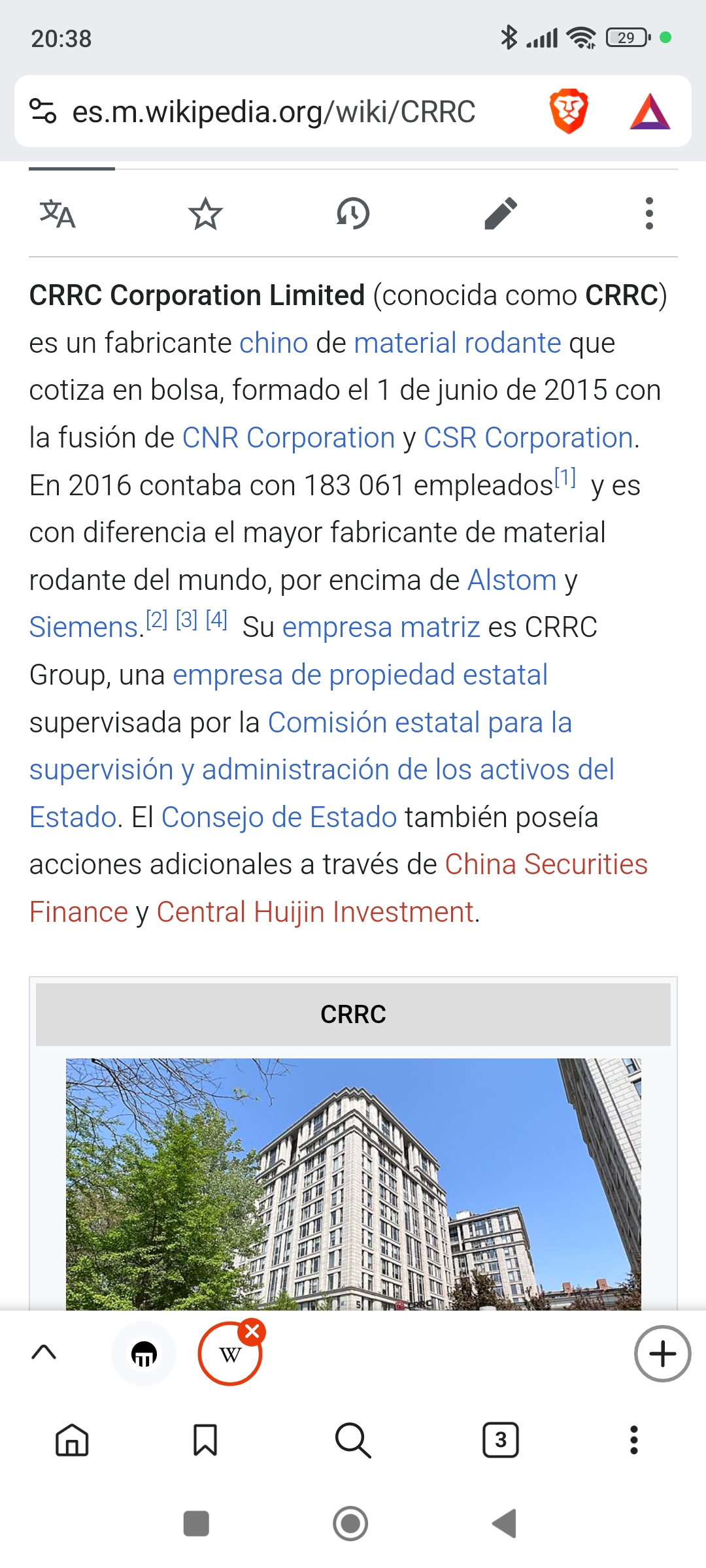
Task: Close the Wikipedia tab in tab strip
Action: (x=252, y=1331)
